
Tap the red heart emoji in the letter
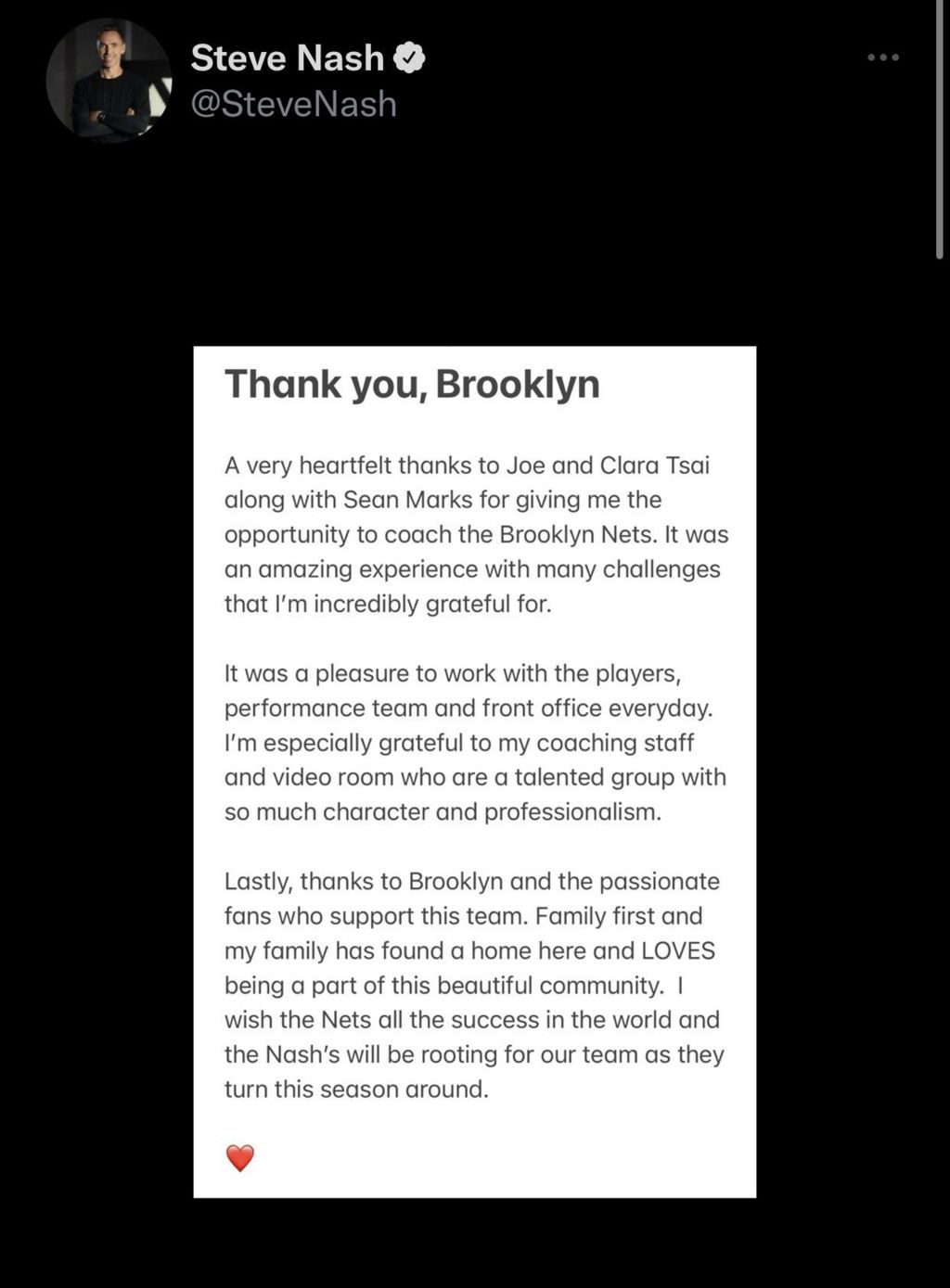pyautogui.click(x=239, y=1157)
